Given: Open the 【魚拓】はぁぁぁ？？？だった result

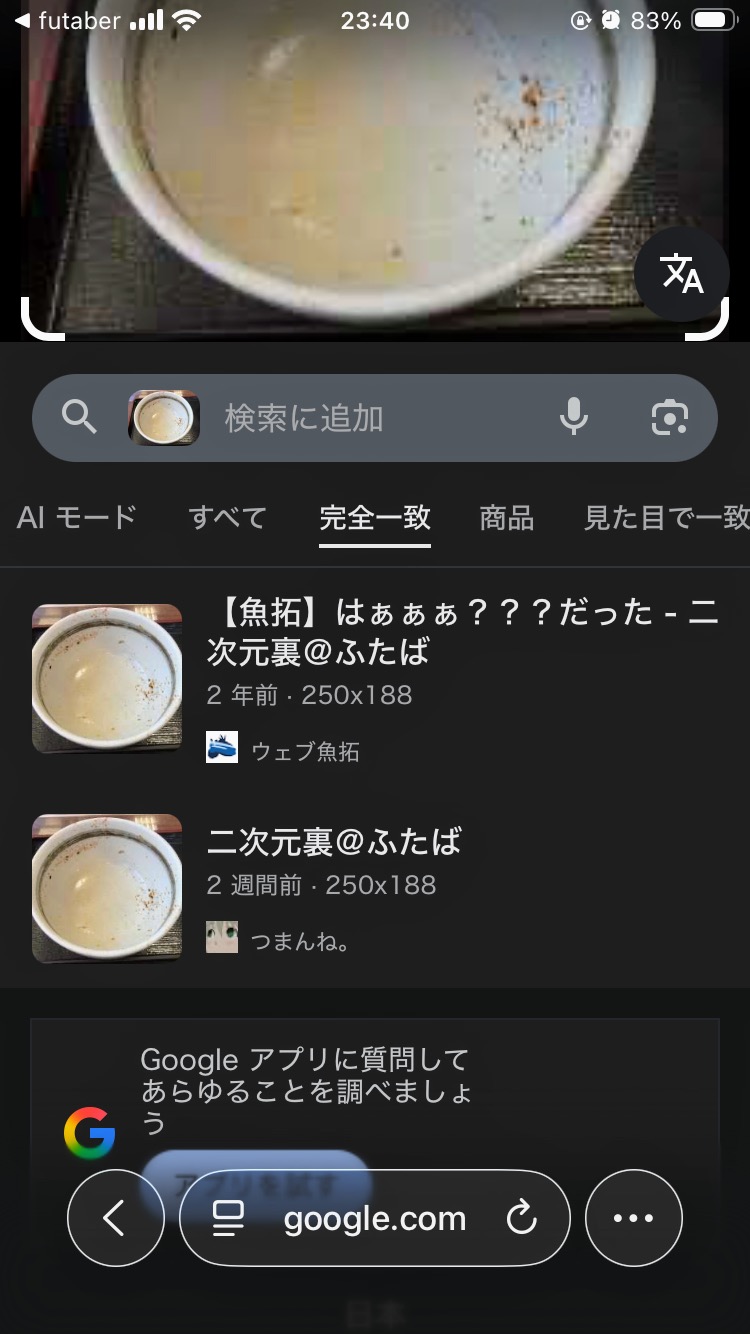Looking at the screenshot, I should 462,632.
